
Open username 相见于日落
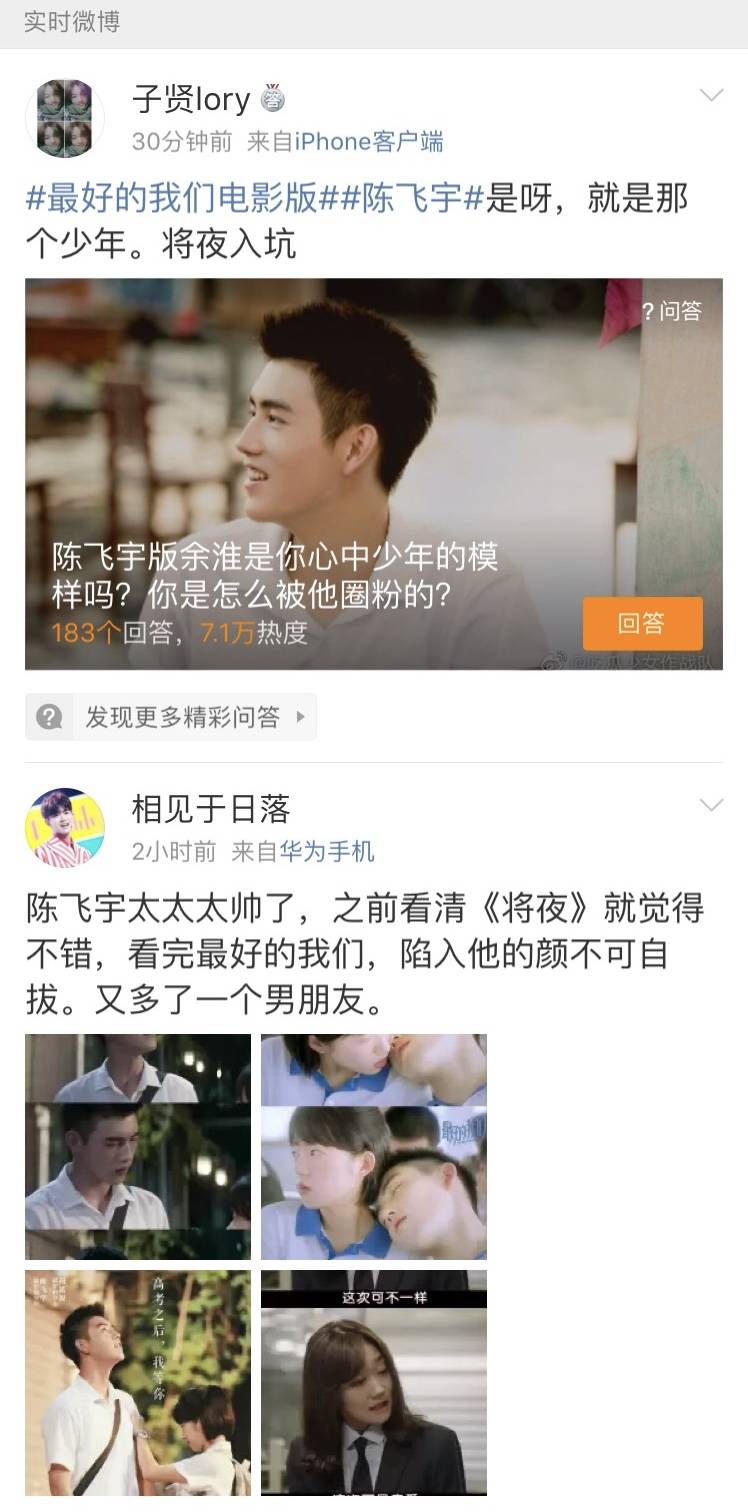[x=211, y=808]
